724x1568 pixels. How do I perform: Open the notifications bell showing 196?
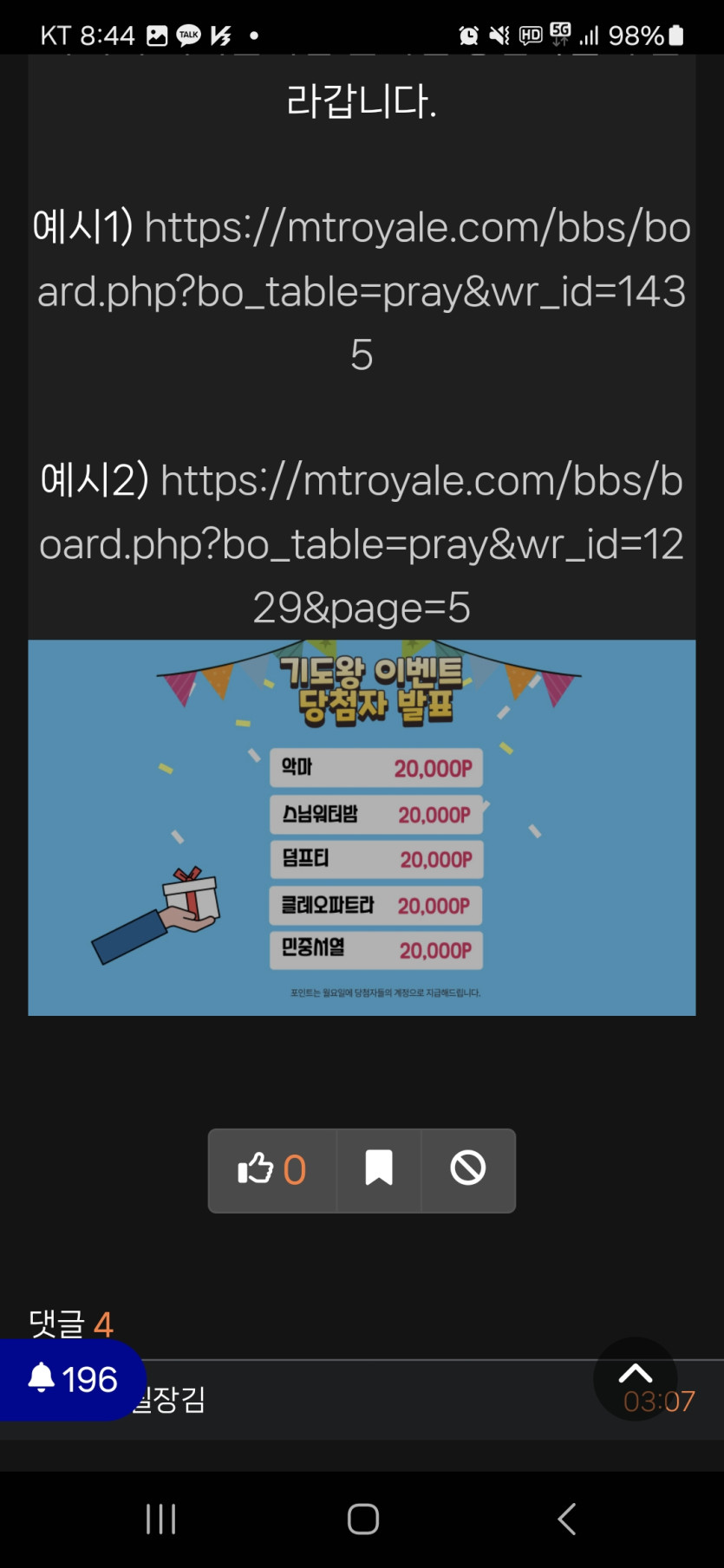click(73, 1379)
